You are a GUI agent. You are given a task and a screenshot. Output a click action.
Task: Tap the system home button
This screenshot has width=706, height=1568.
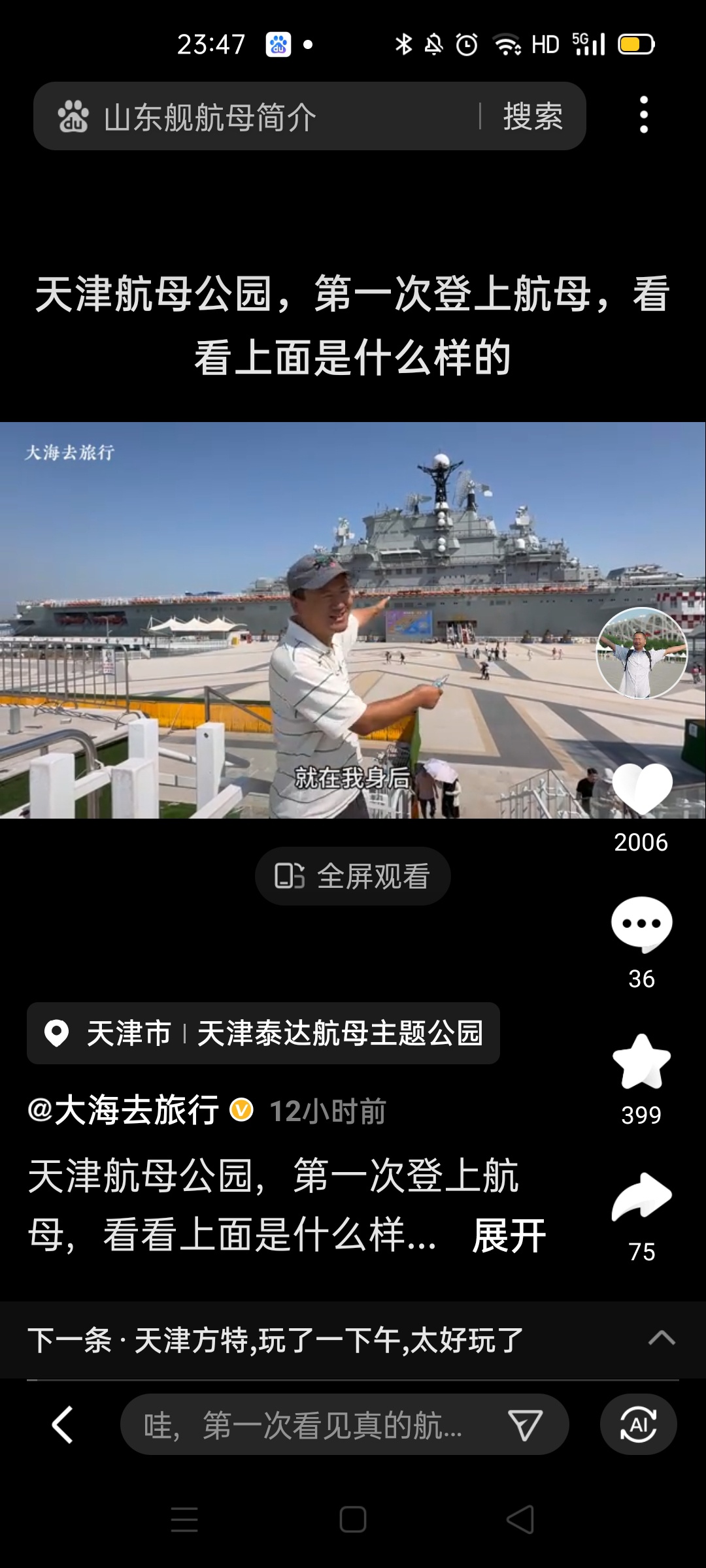tap(353, 1519)
